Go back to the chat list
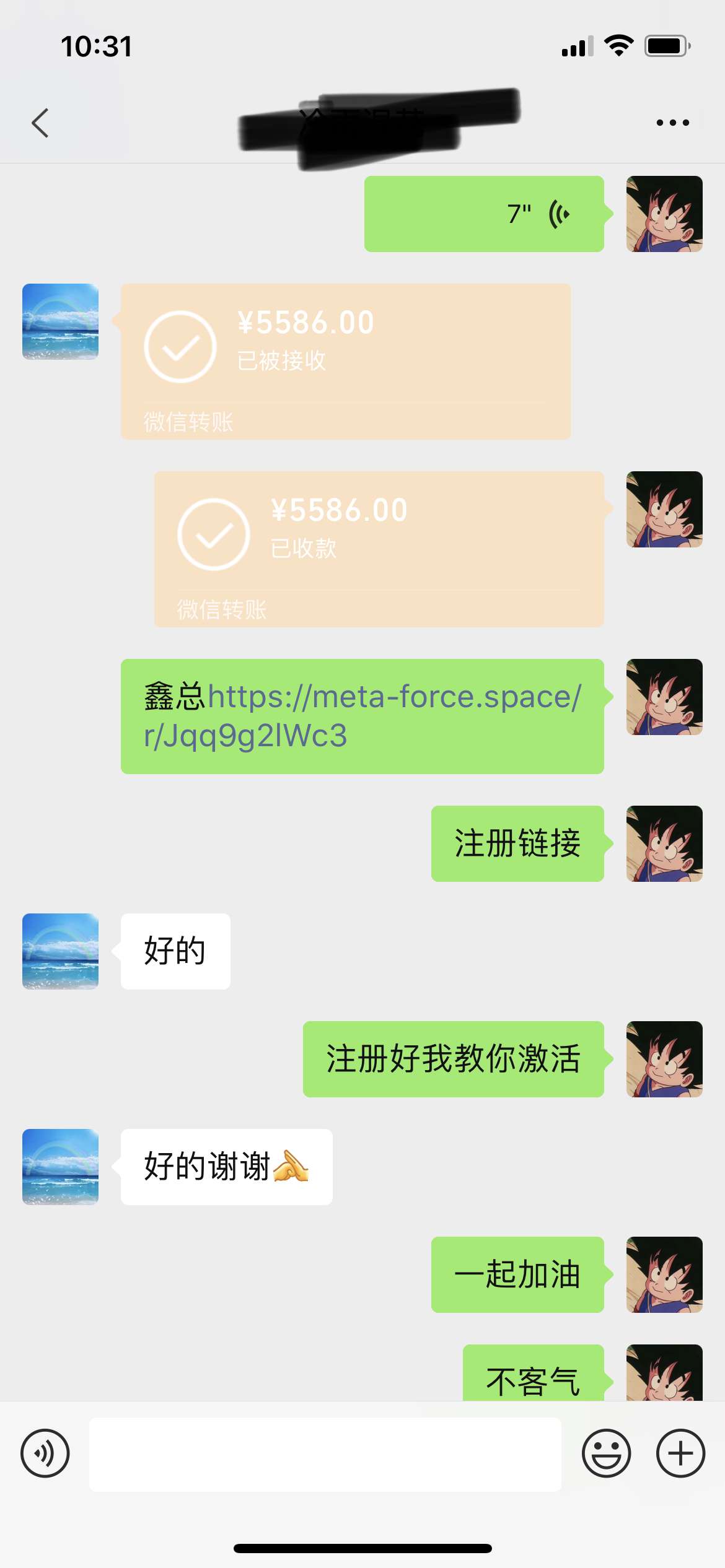Viewport: 725px width, 1568px height. point(40,123)
